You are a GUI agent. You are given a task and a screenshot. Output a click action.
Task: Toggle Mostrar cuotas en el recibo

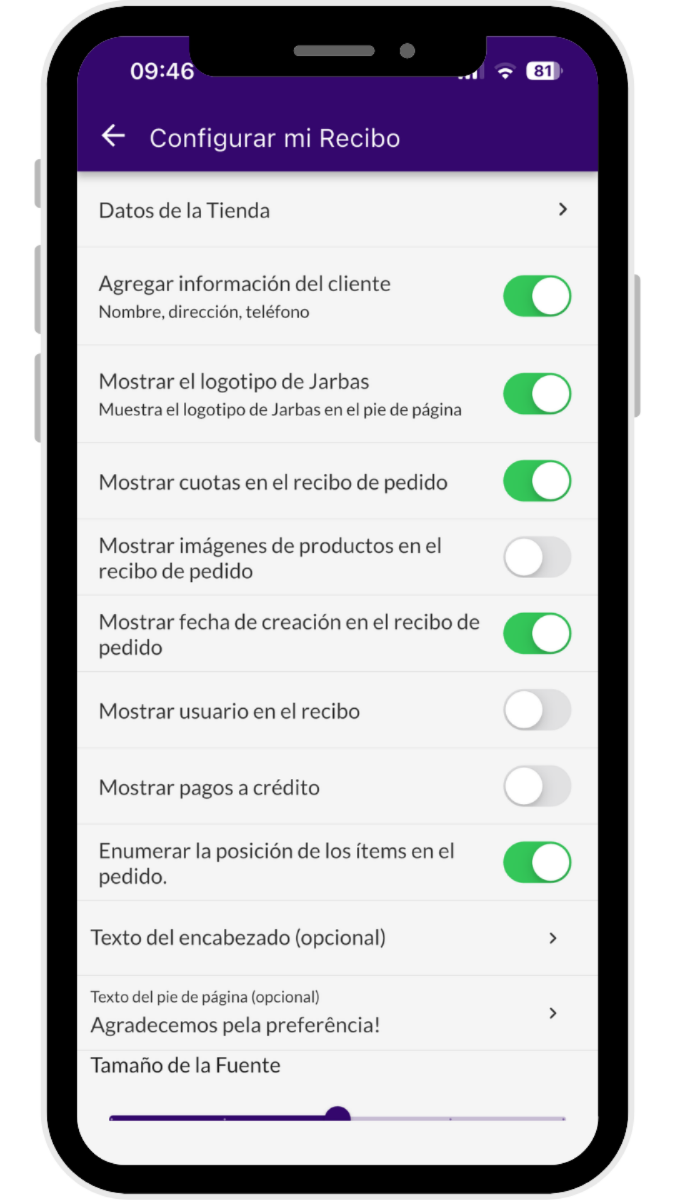[536, 481]
